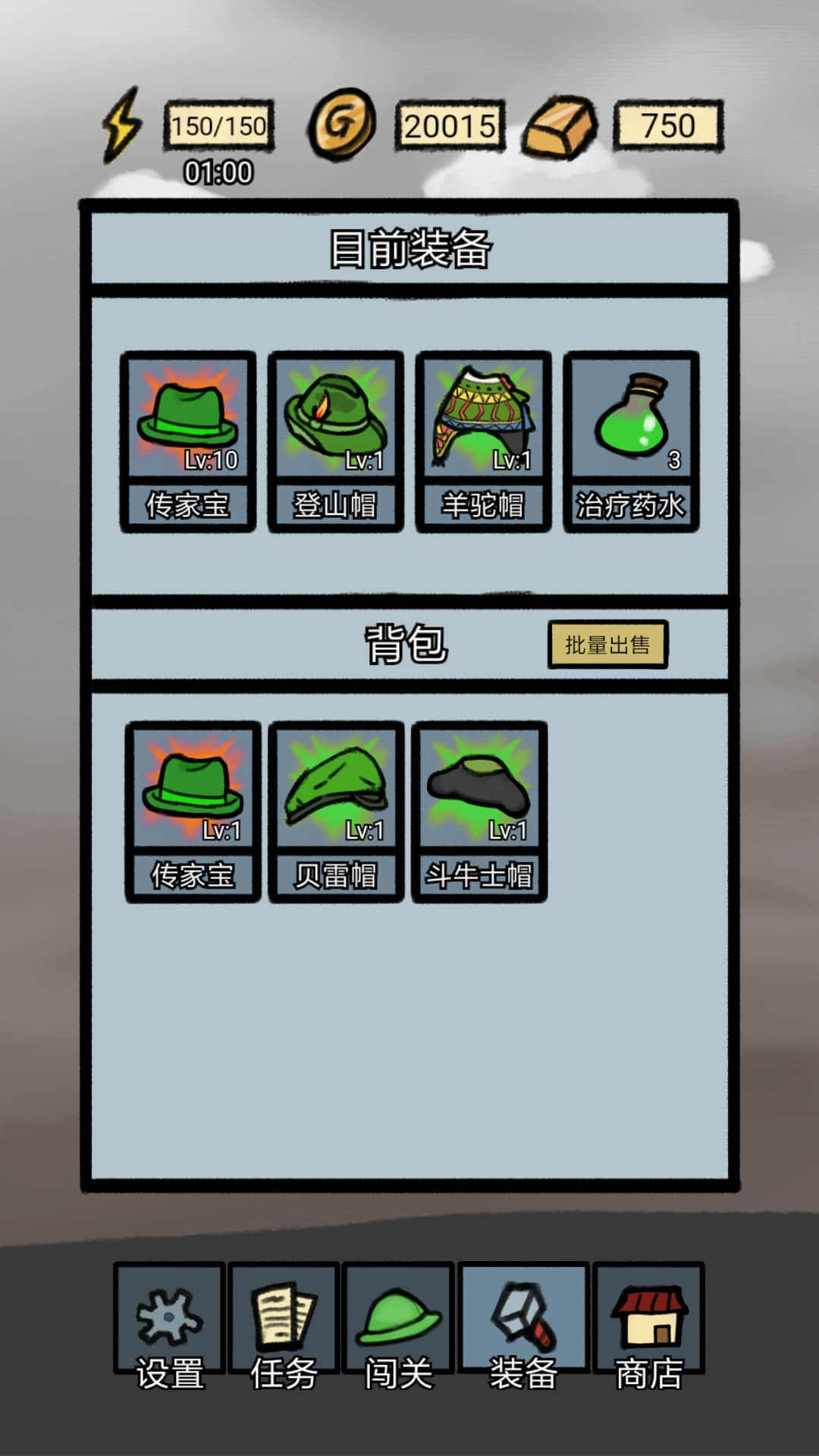Select the 装备 equipment tab

tap(523, 1329)
